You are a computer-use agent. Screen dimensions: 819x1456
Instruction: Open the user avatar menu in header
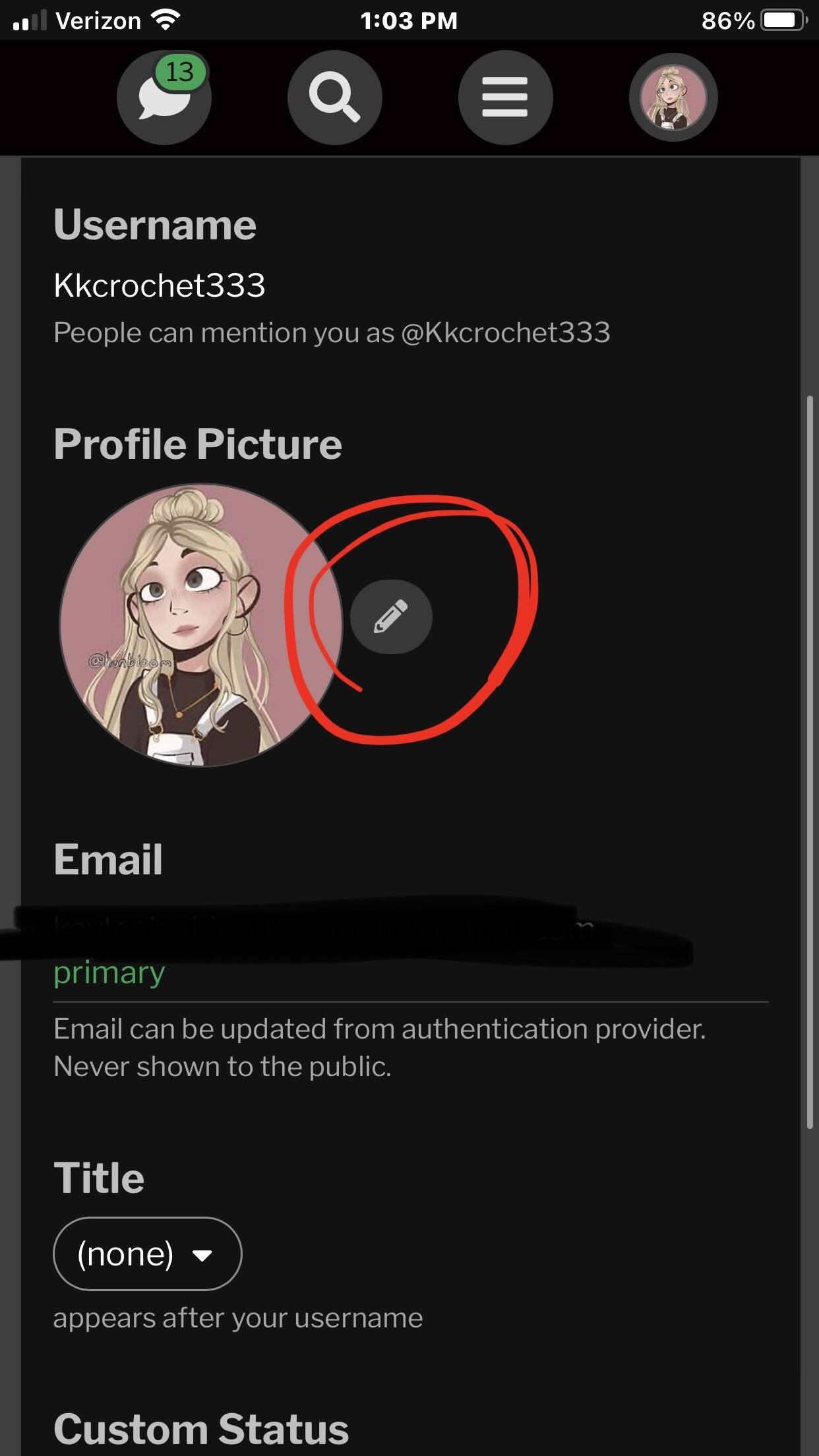[673, 98]
